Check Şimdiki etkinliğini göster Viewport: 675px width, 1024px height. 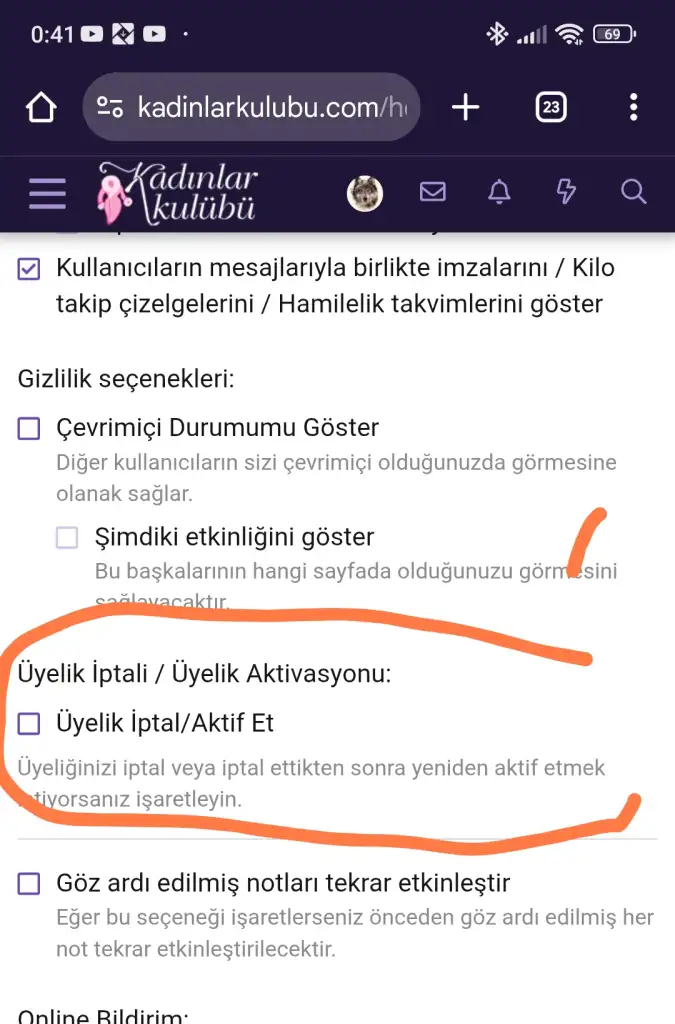coord(67,538)
